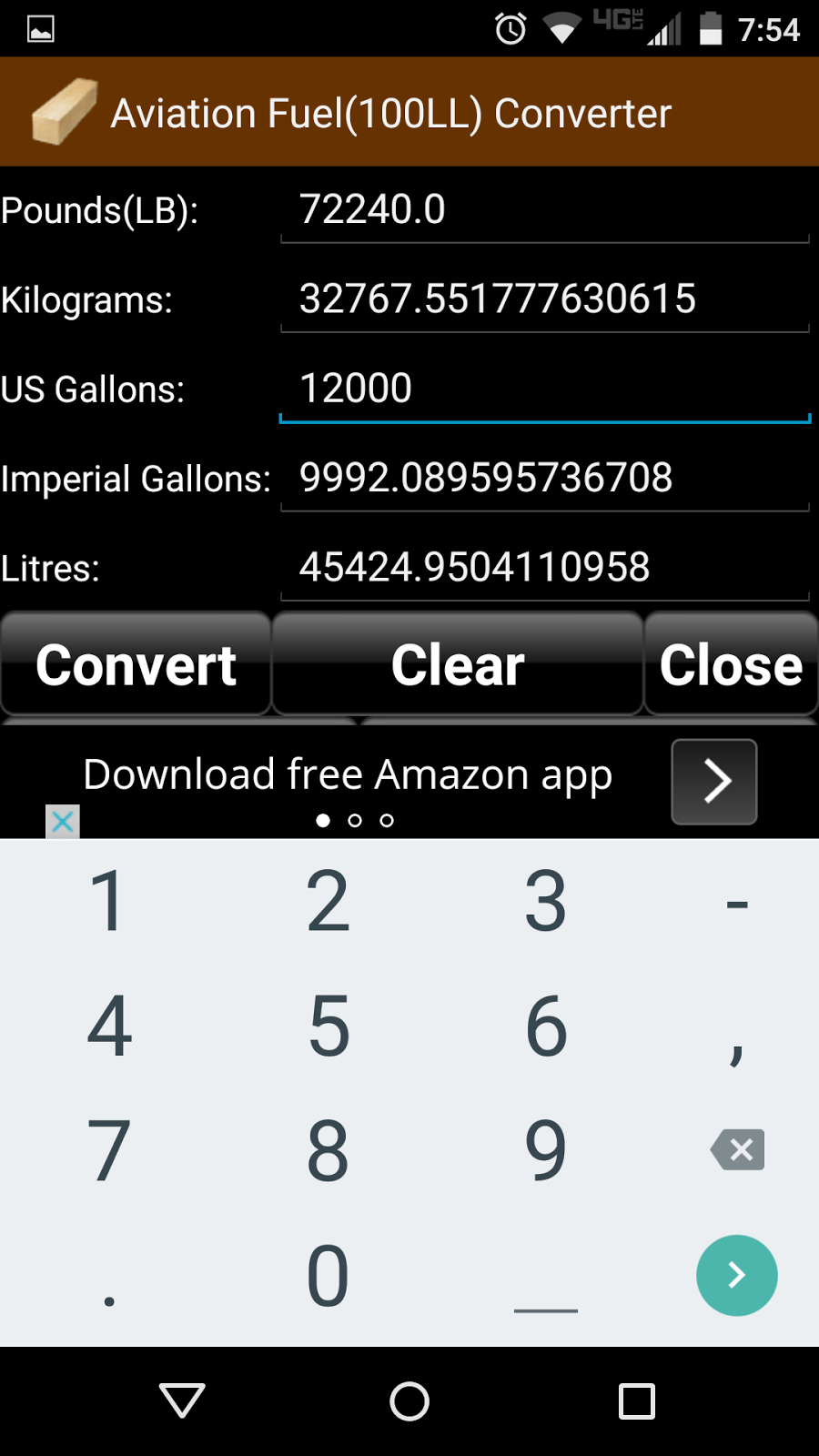
Task: Select the US Gallons input field
Action: click(x=544, y=389)
